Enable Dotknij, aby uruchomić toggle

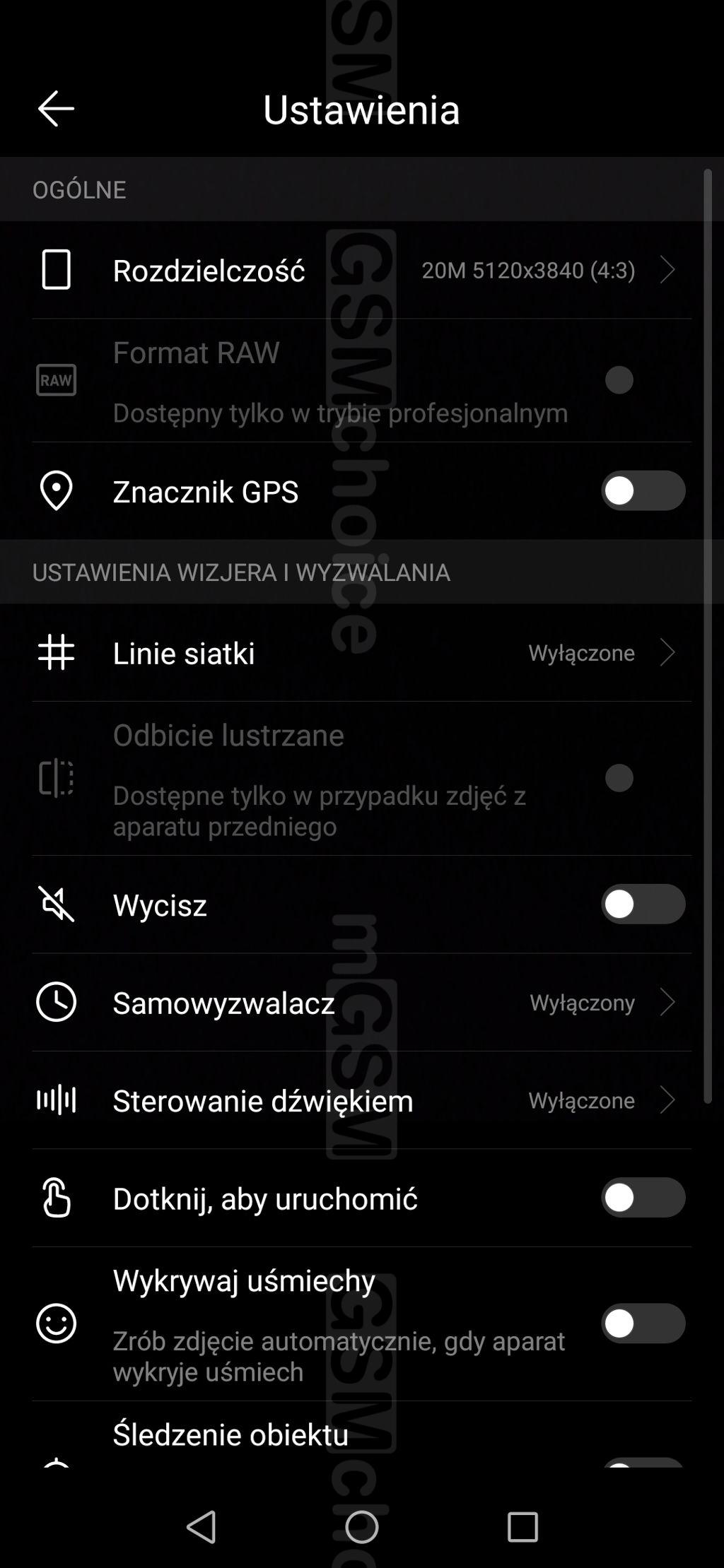(x=642, y=1197)
